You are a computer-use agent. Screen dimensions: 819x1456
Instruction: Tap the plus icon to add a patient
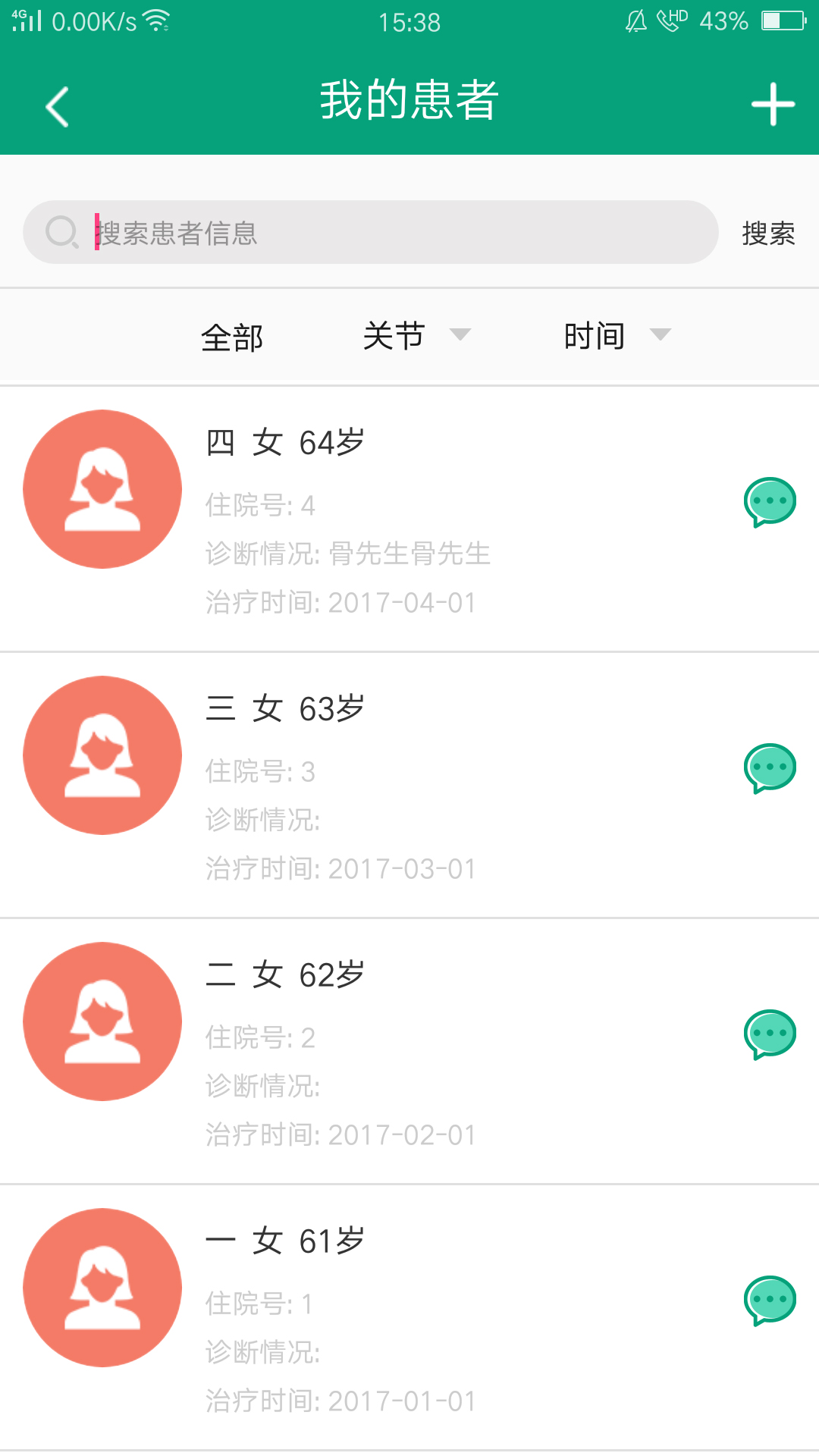tap(772, 105)
